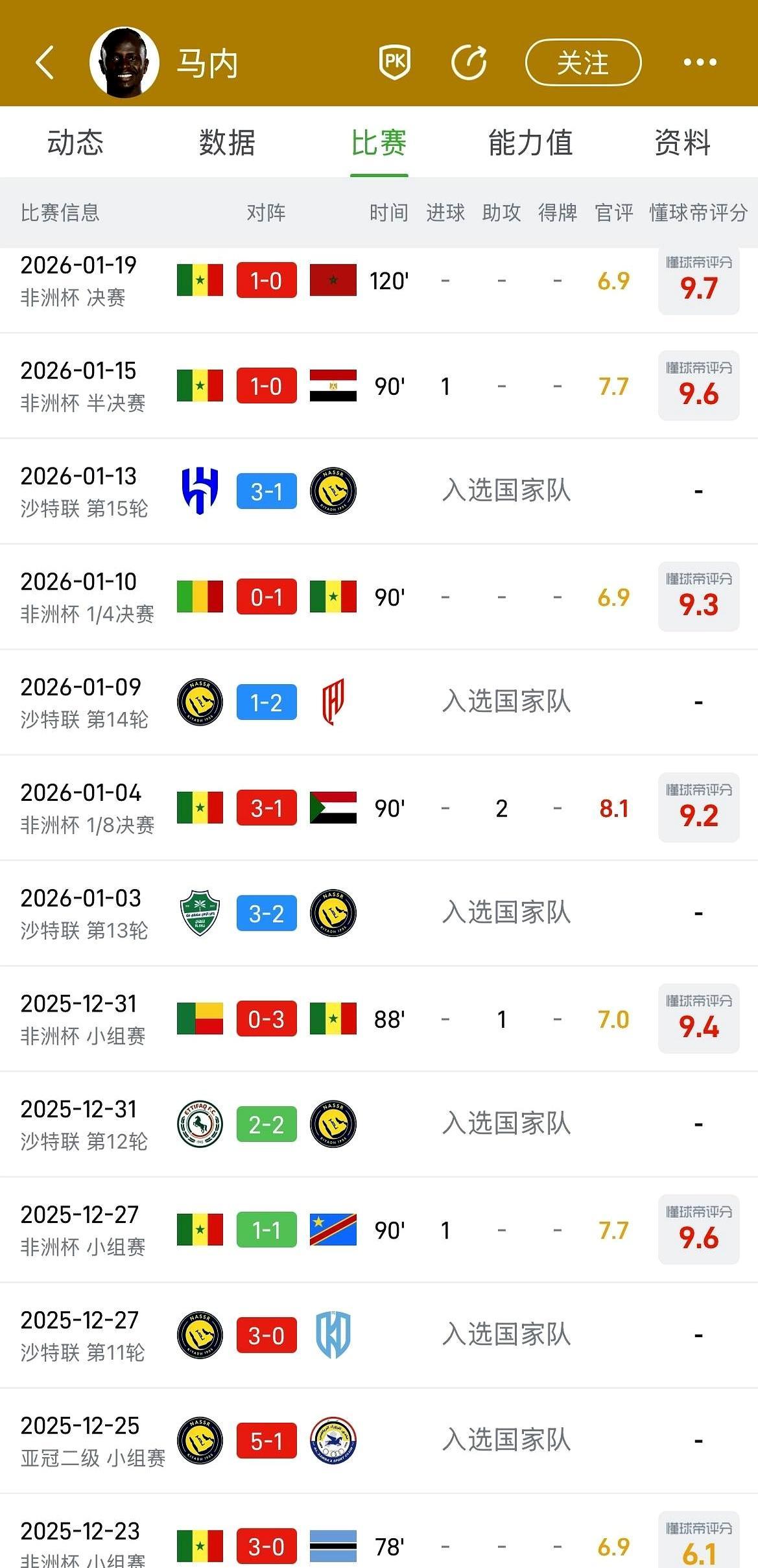Open the three-dot more options menu
Viewport: 758px width, 1568px height.
(699, 62)
